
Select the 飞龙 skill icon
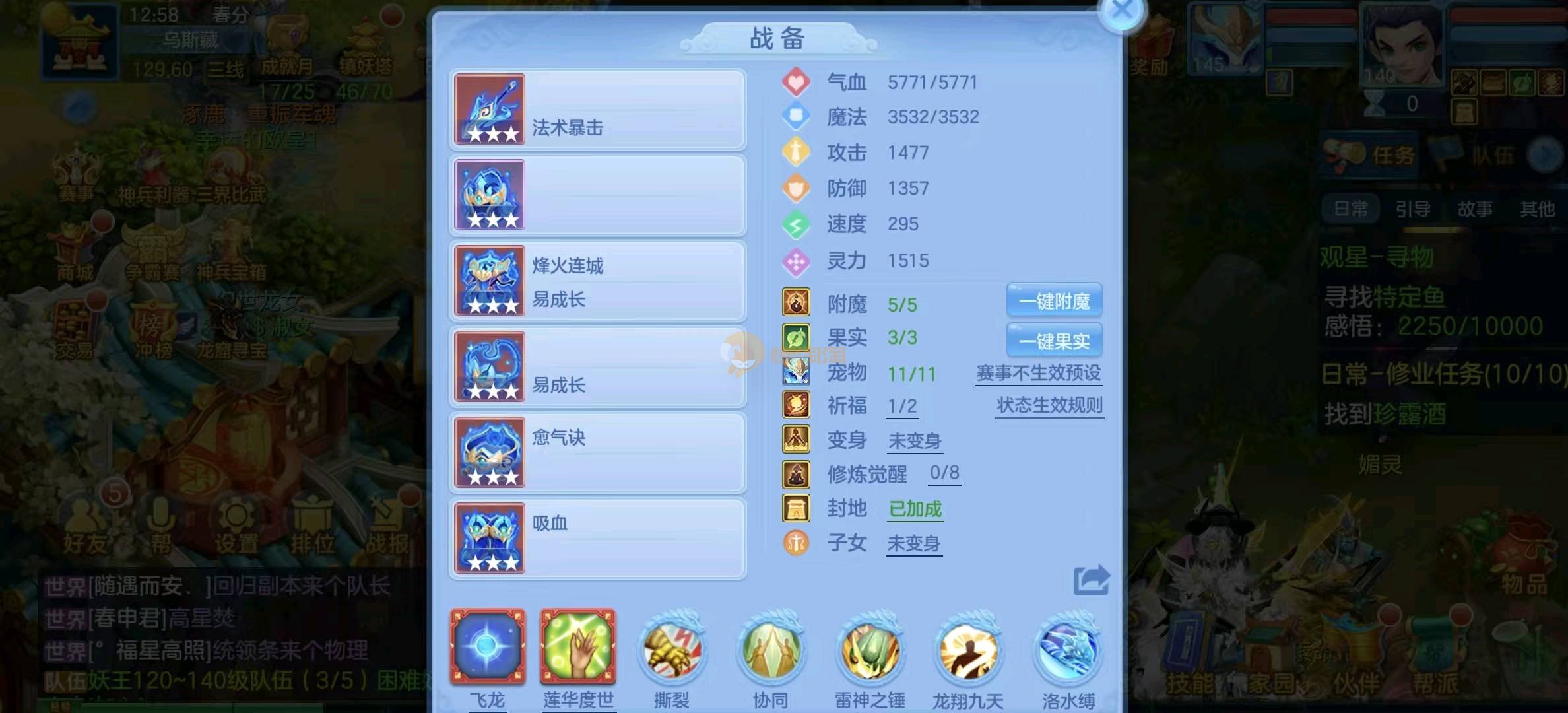488,647
